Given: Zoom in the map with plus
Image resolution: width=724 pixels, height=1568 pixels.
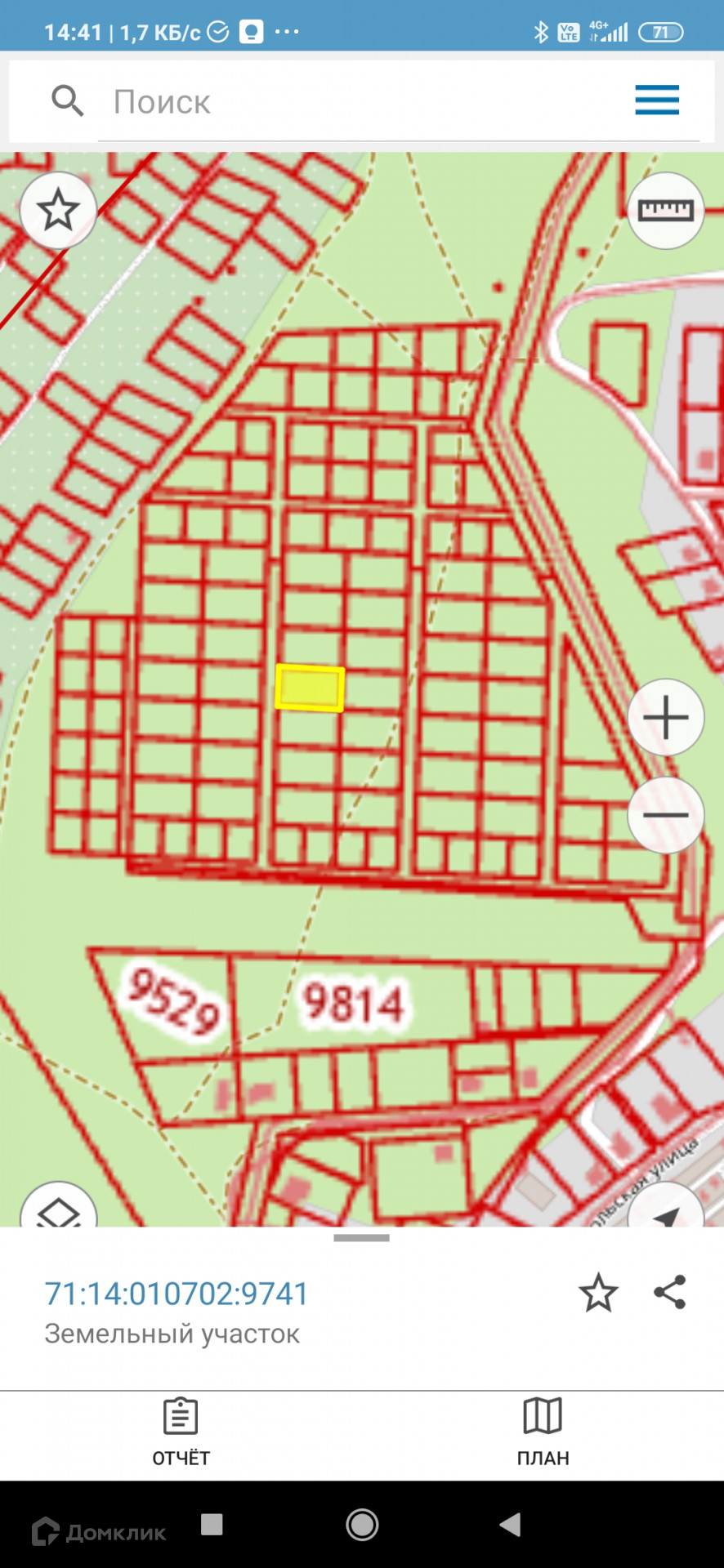Looking at the screenshot, I should point(665,717).
